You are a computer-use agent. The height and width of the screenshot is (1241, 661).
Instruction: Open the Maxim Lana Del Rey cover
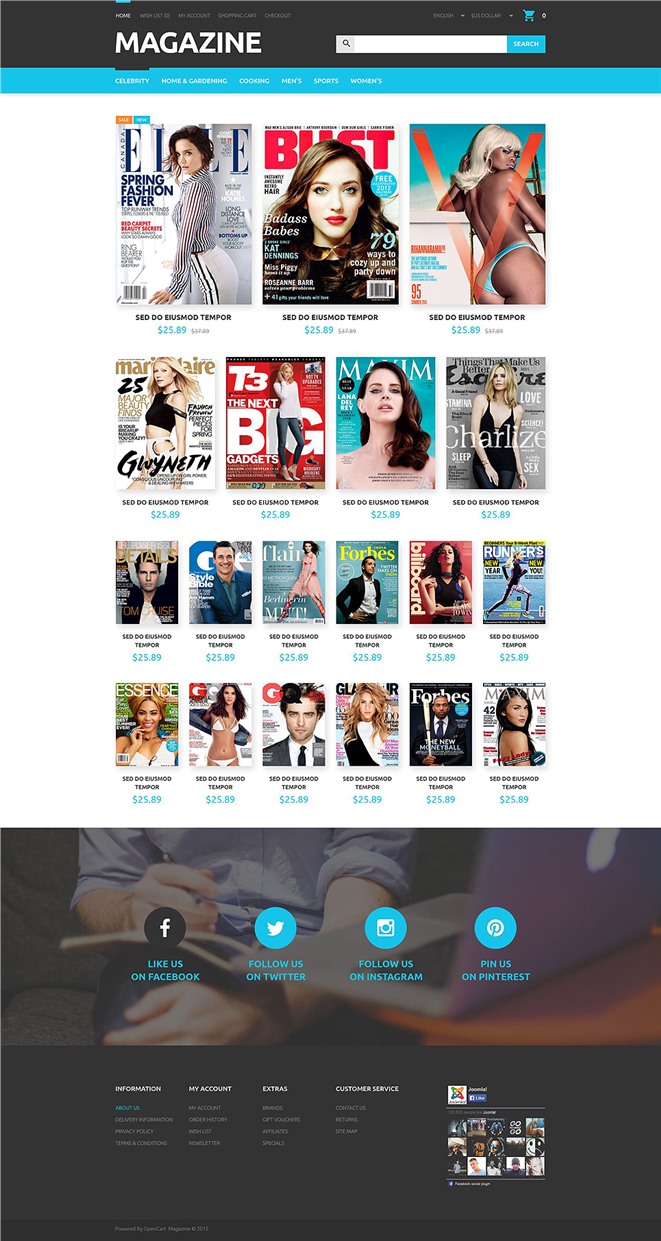(385, 423)
